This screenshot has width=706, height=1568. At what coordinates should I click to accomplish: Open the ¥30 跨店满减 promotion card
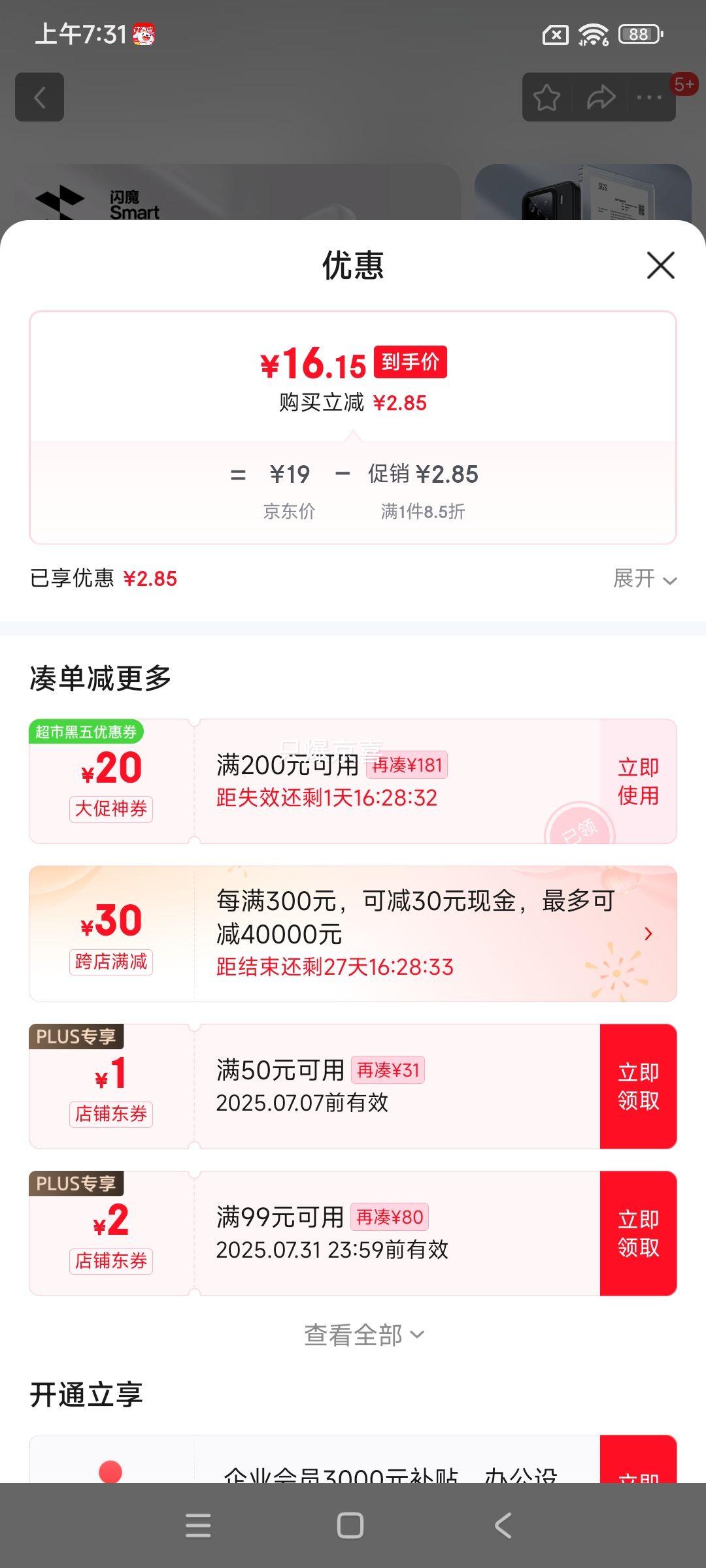353,934
